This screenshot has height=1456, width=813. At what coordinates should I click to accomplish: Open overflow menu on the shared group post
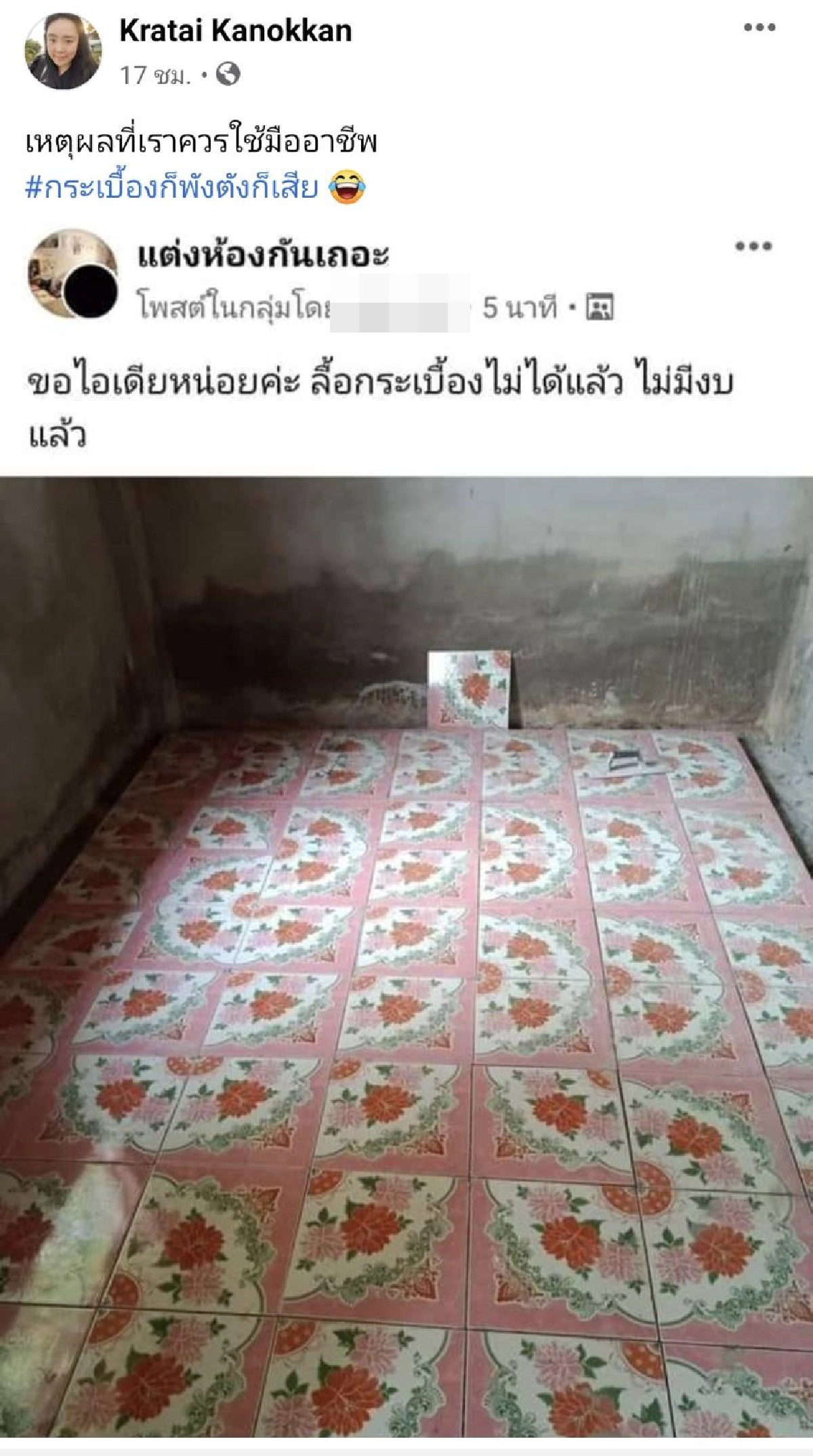pyautogui.click(x=753, y=247)
